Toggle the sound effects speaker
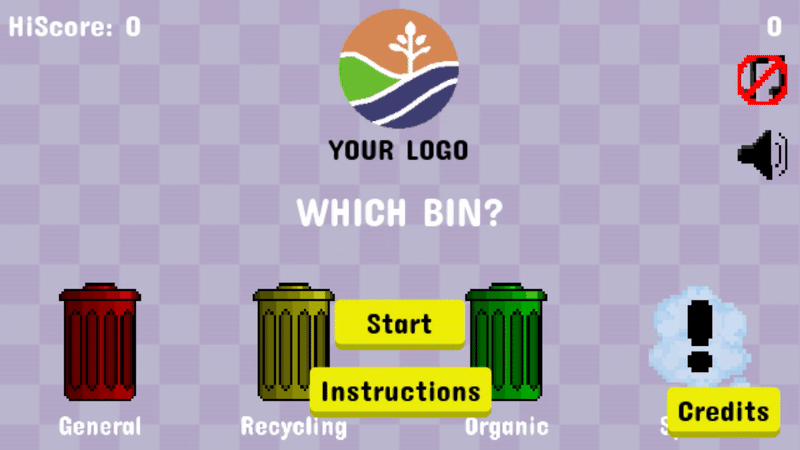The width and height of the screenshot is (800, 450). (x=762, y=154)
